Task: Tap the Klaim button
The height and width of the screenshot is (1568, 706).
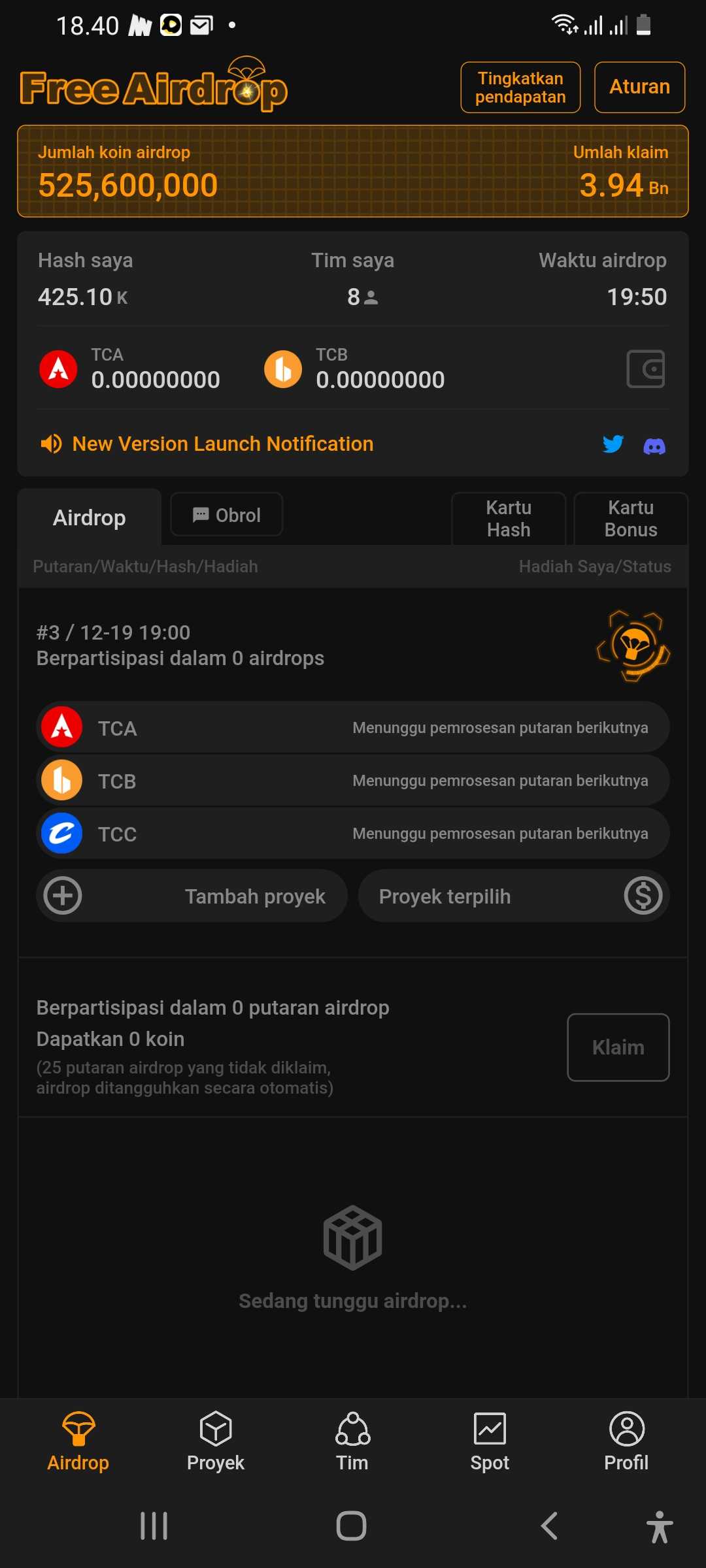Action: pos(618,1047)
